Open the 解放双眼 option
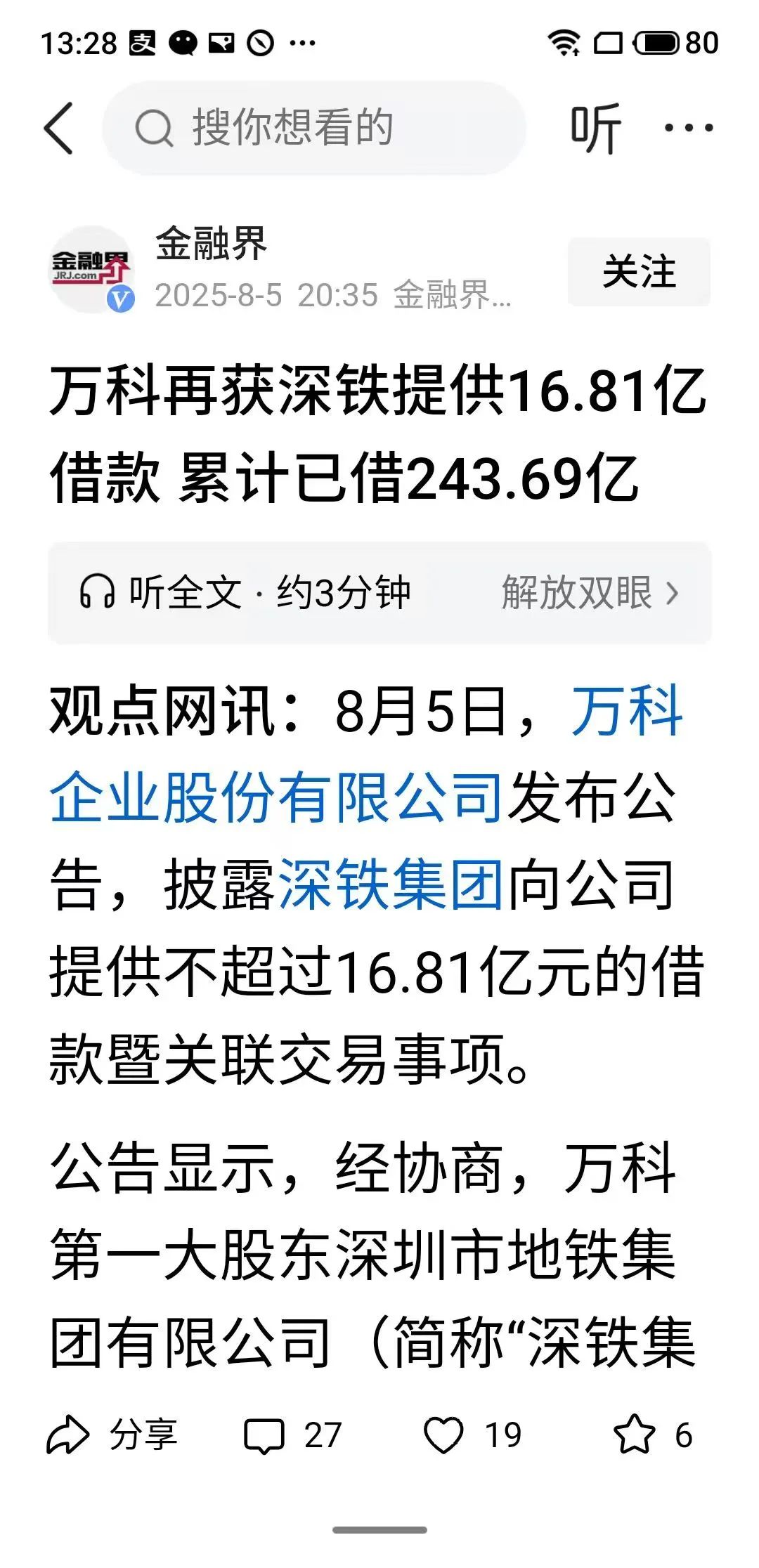The height and width of the screenshot is (1568, 759). (x=589, y=592)
